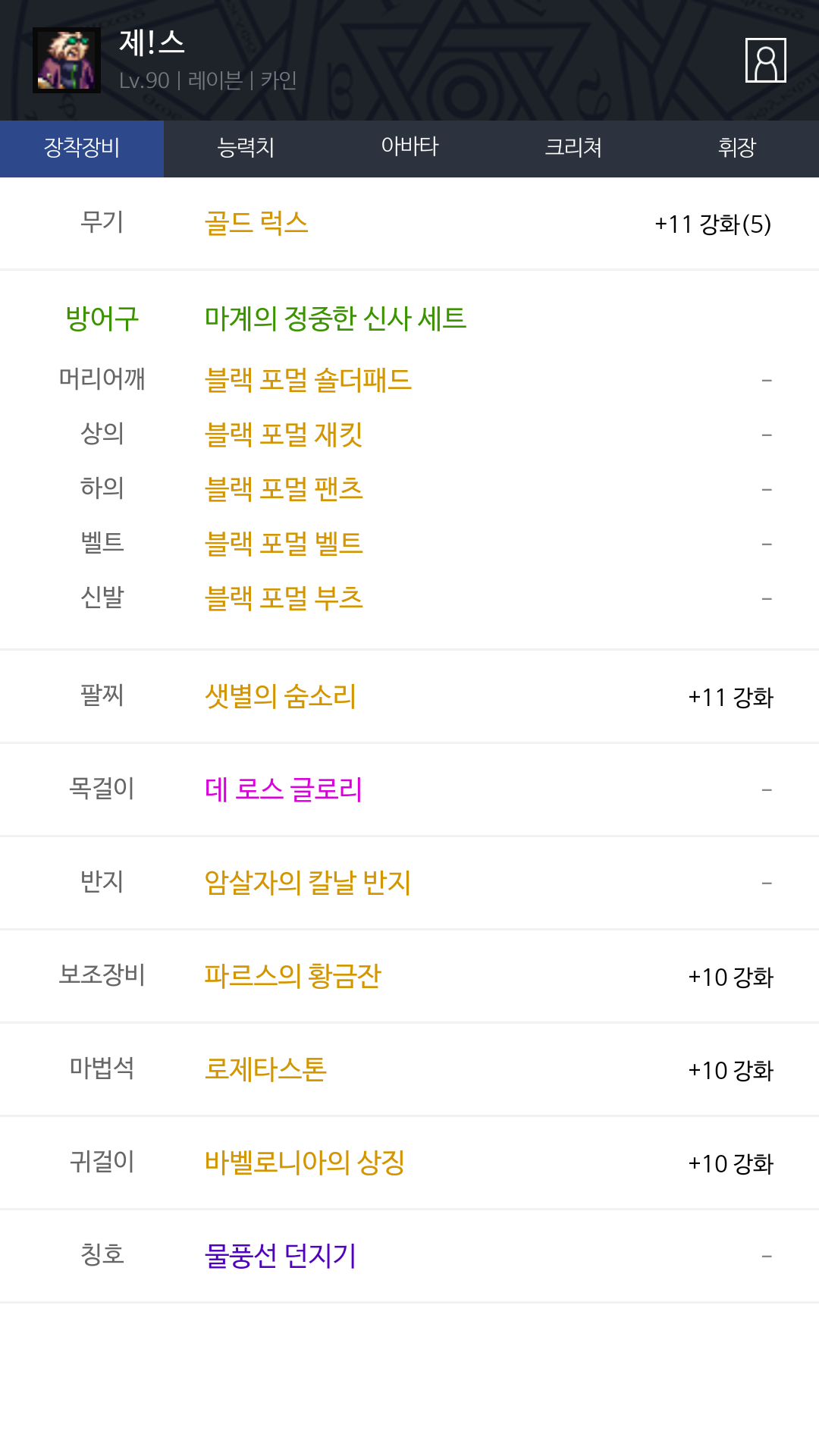Viewport: 819px width, 1456px height.
Task: Open the weapon 골드 럭스
Action: click(256, 223)
